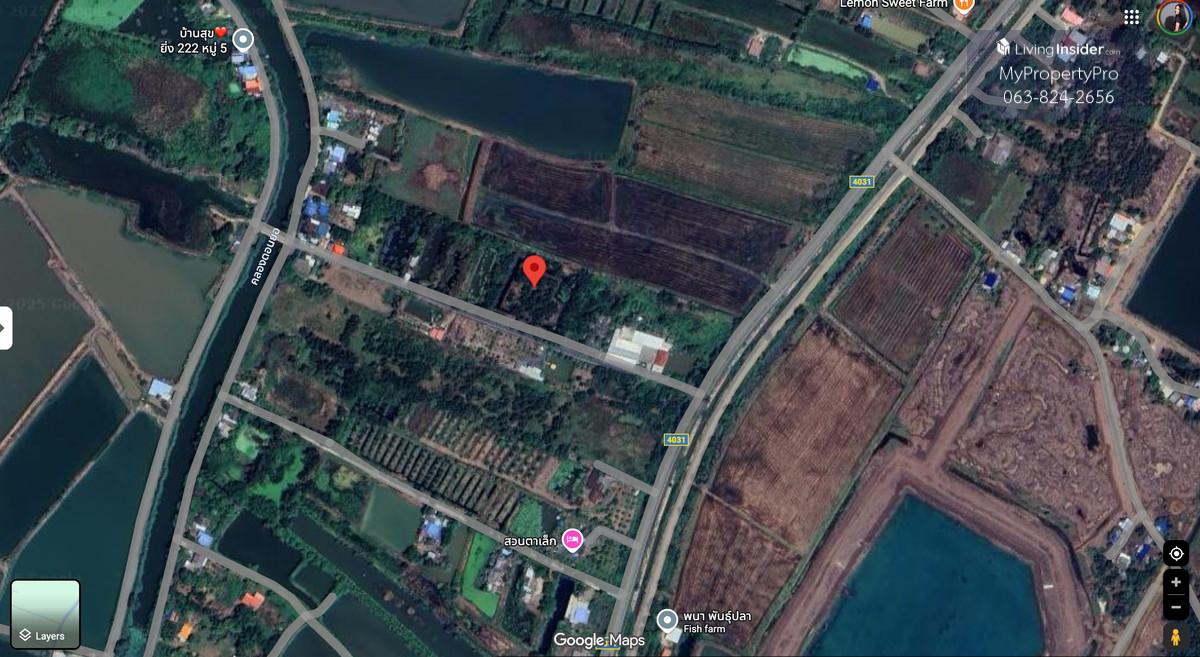1200x657 pixels.
Task: Zoom out of the map
Action: (1176, 606)
